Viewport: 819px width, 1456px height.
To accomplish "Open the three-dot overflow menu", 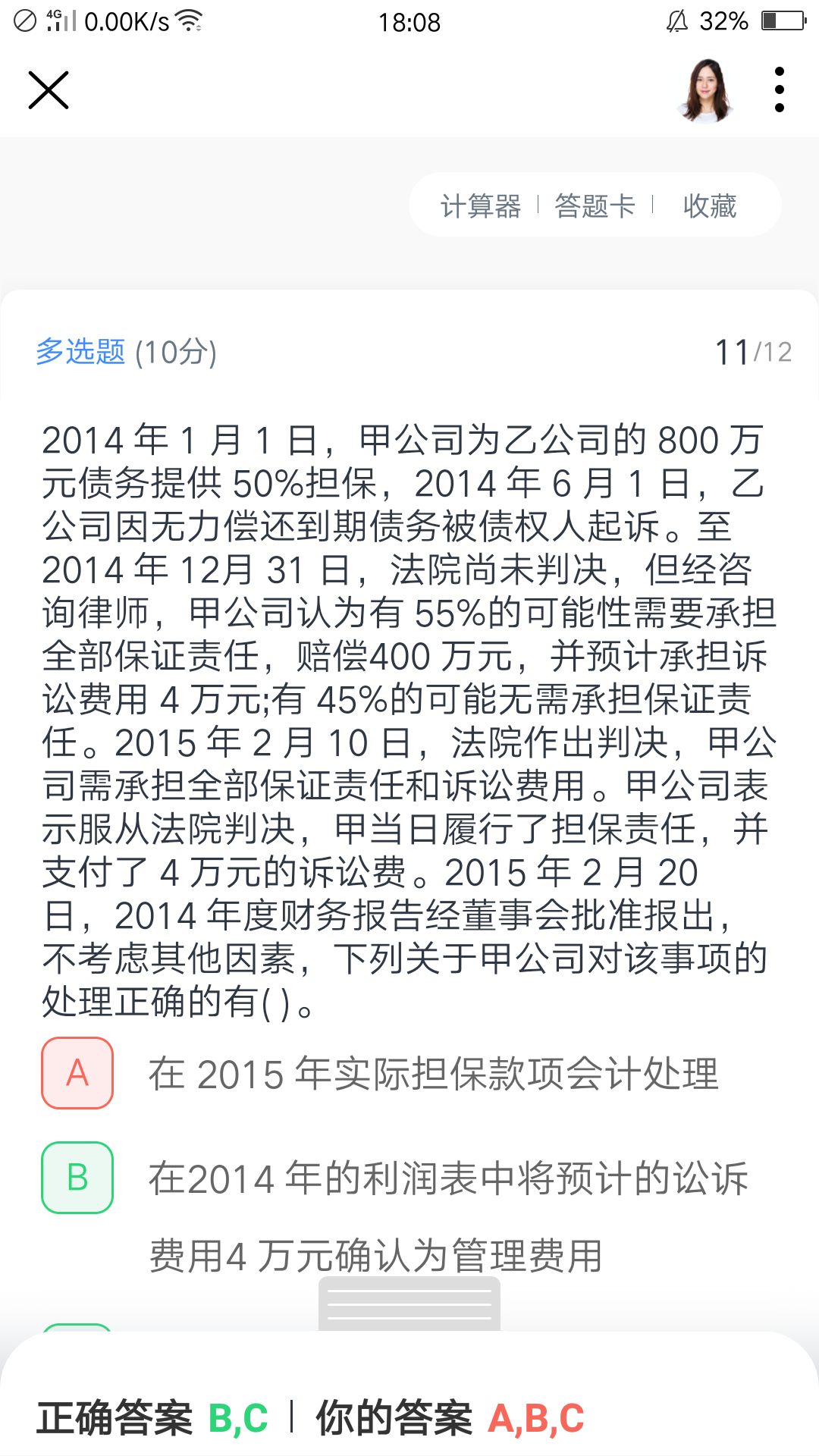I will [779, 89].
